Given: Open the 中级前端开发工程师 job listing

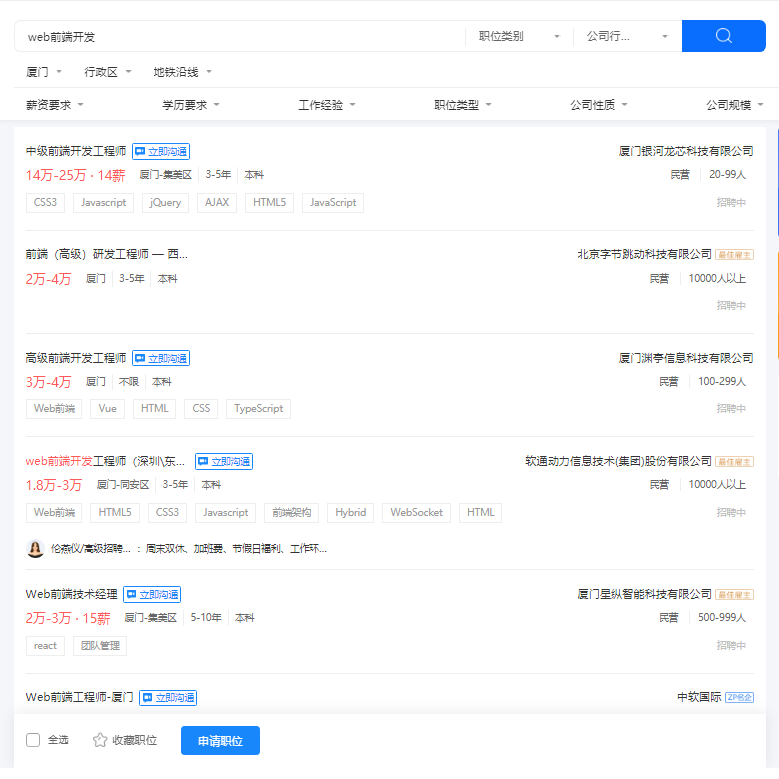Looking at the screenshot, I should tap(76, 151).
